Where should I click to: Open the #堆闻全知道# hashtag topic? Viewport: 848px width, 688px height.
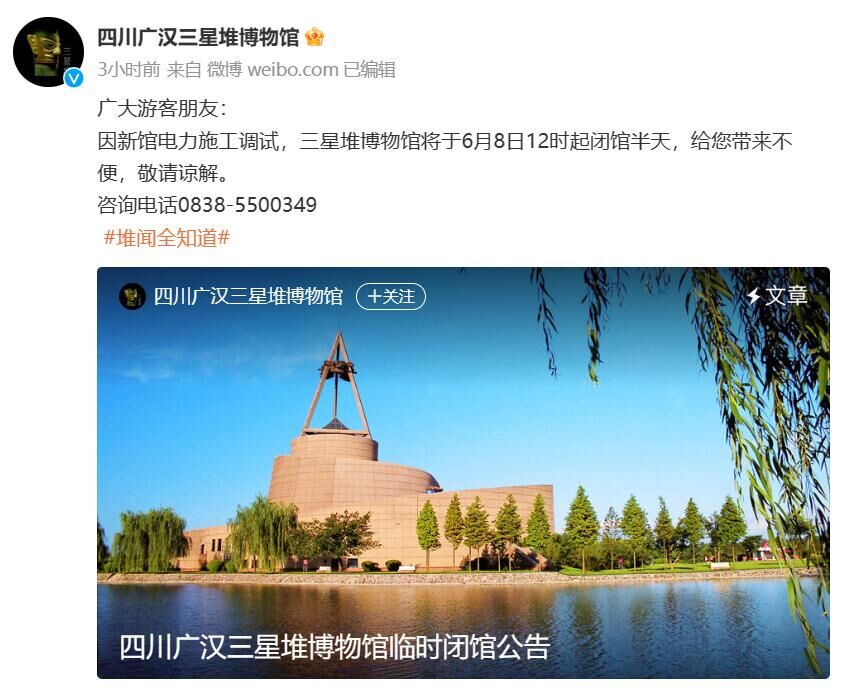point(167,238)
